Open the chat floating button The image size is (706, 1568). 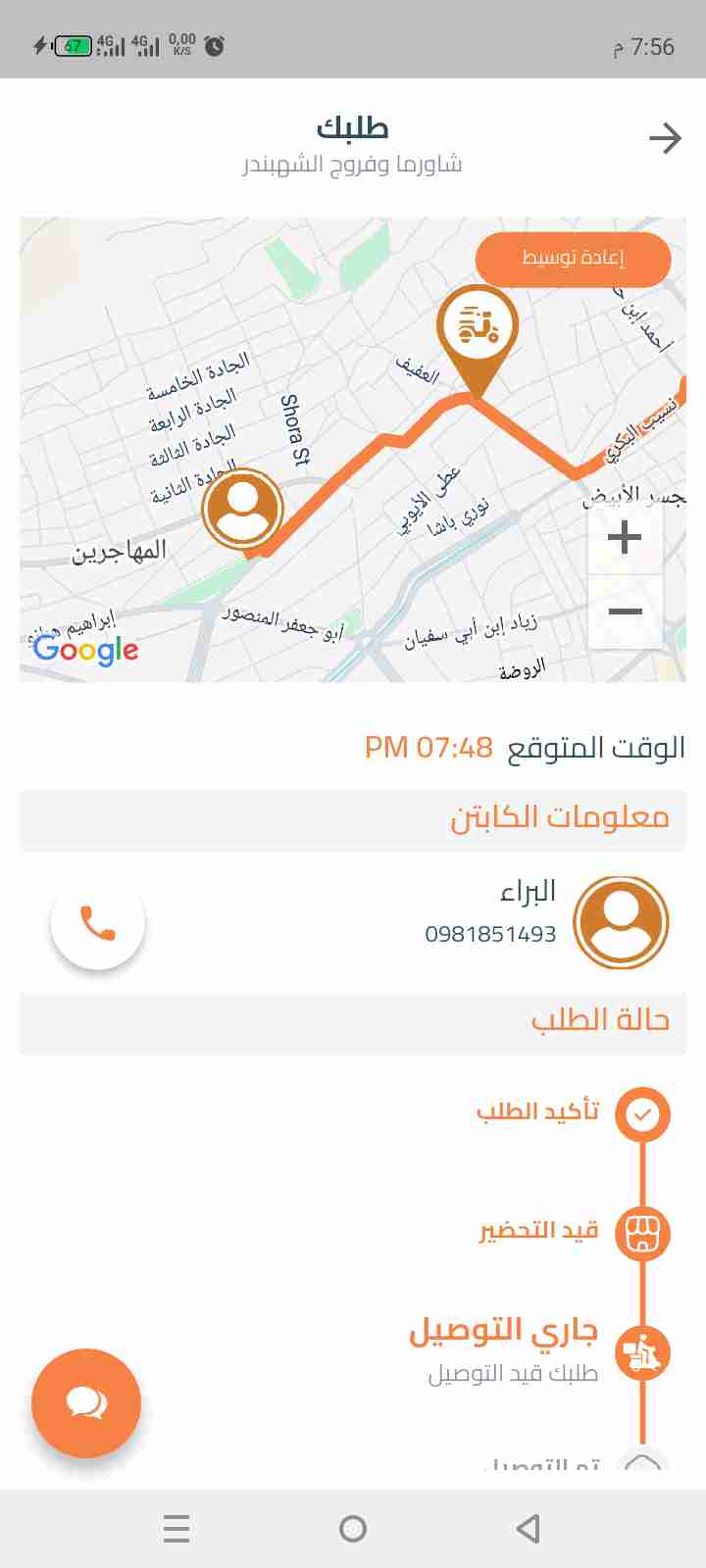coord(86,1403)
